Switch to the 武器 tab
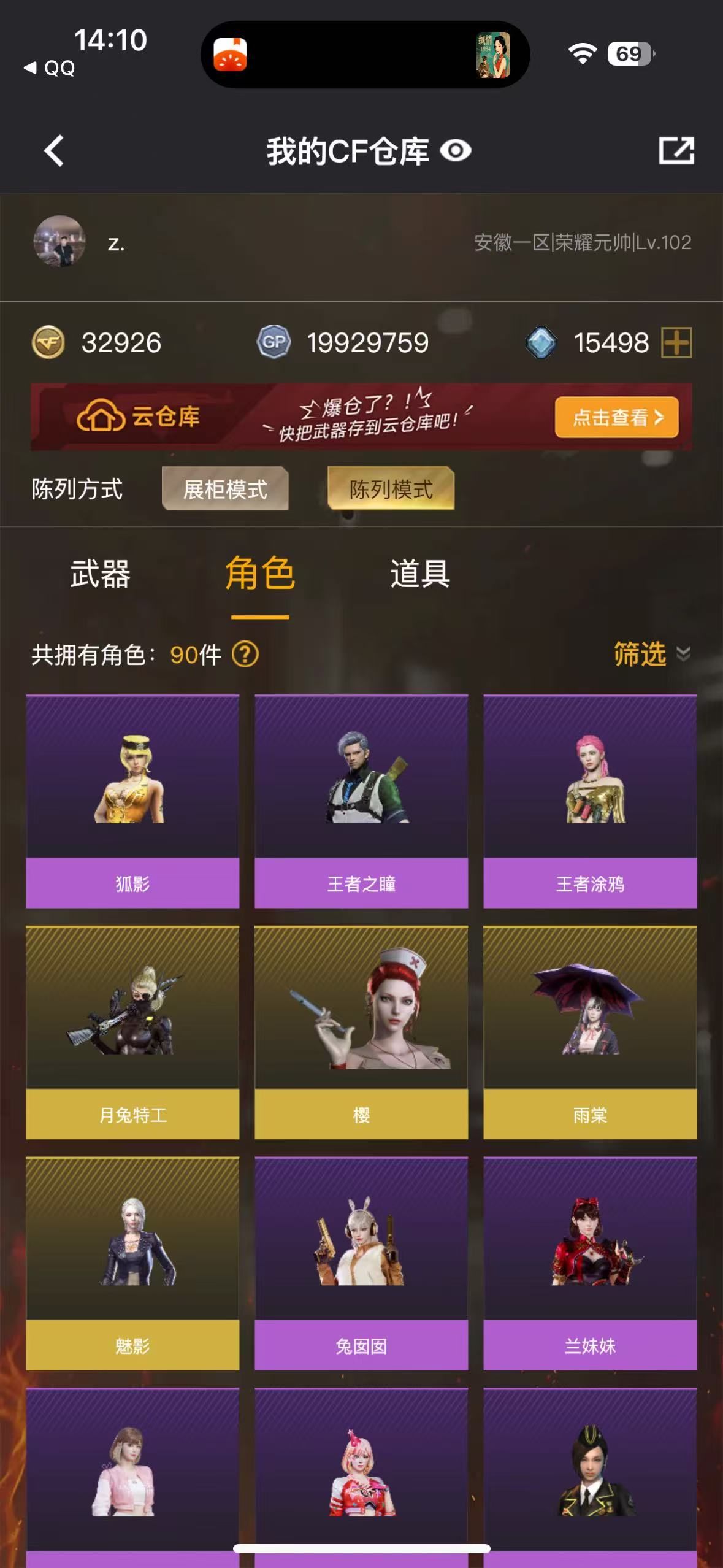The image size is (723, 1568). [100, 575]
